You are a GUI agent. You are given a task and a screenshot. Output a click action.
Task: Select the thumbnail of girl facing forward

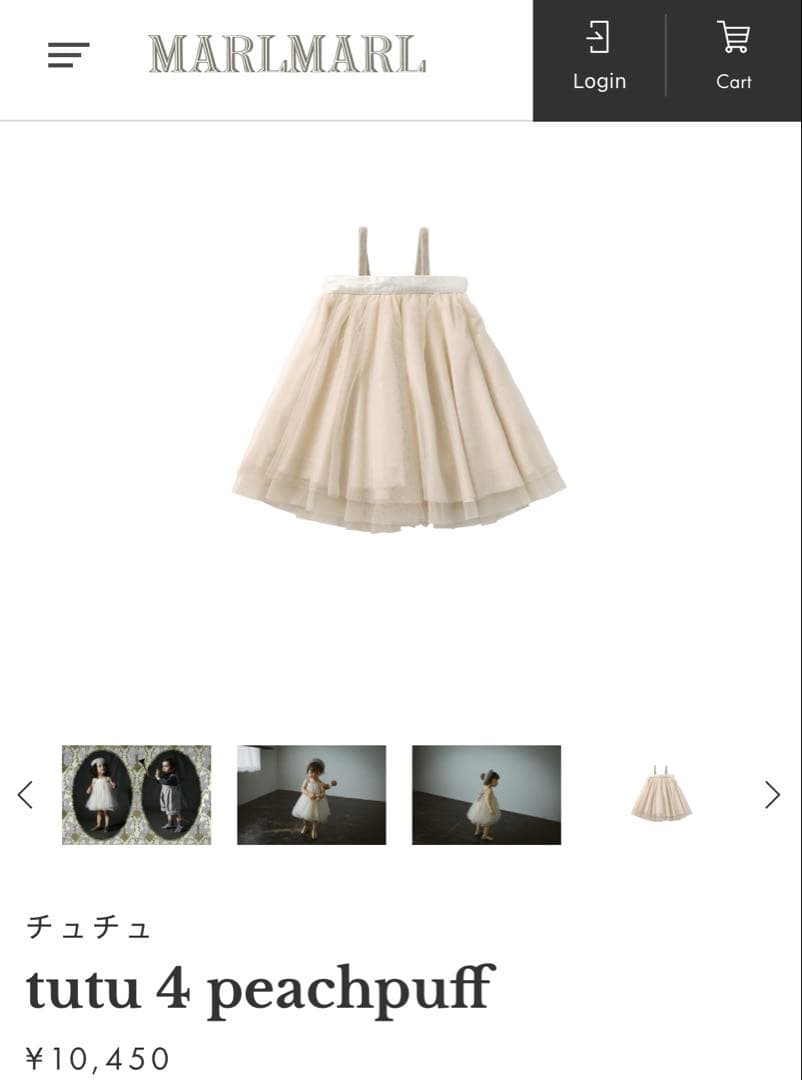point(311,795)
